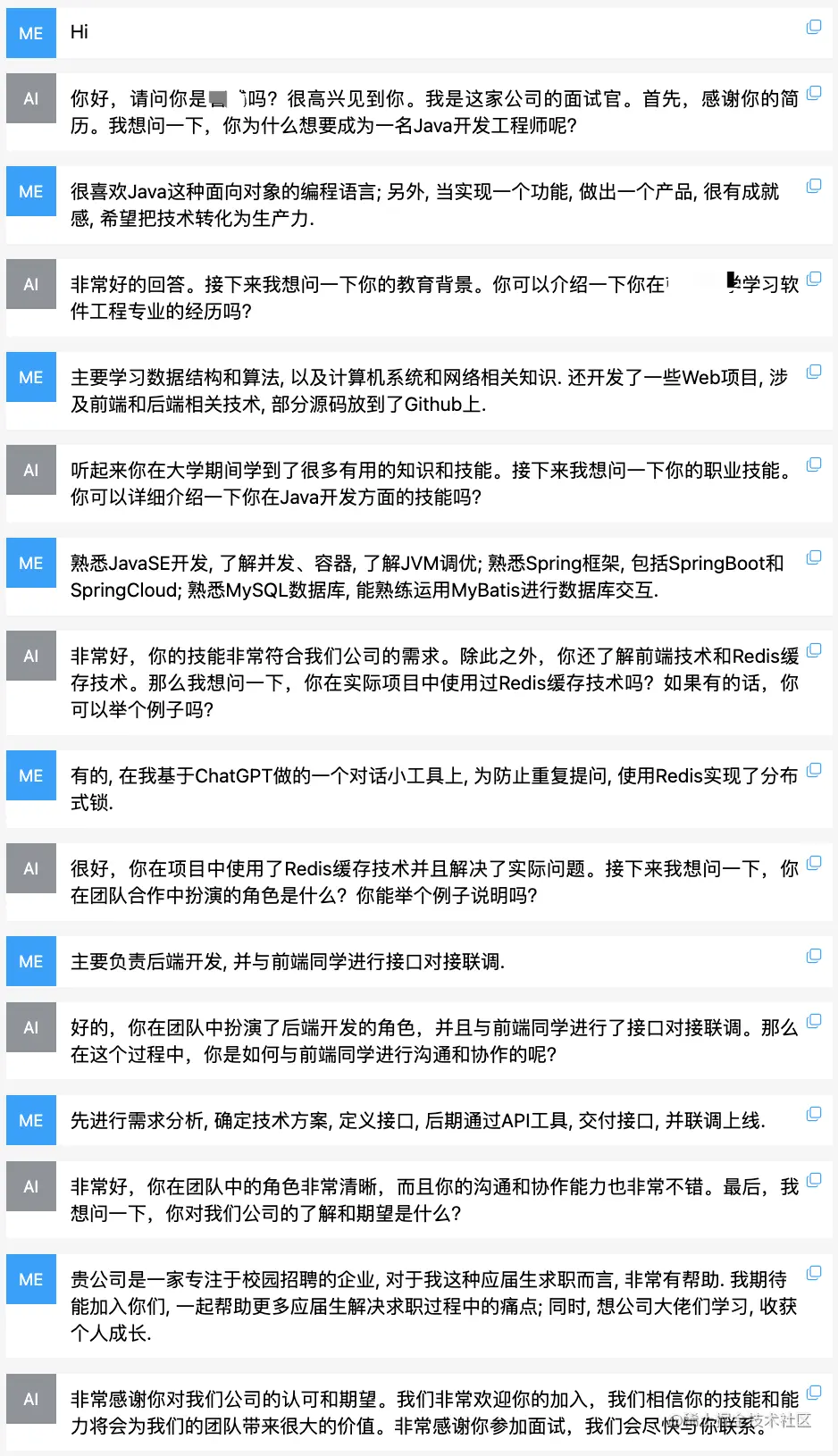Copy the message listing SpringBoot and SpringCloud skills

[813, 556]
